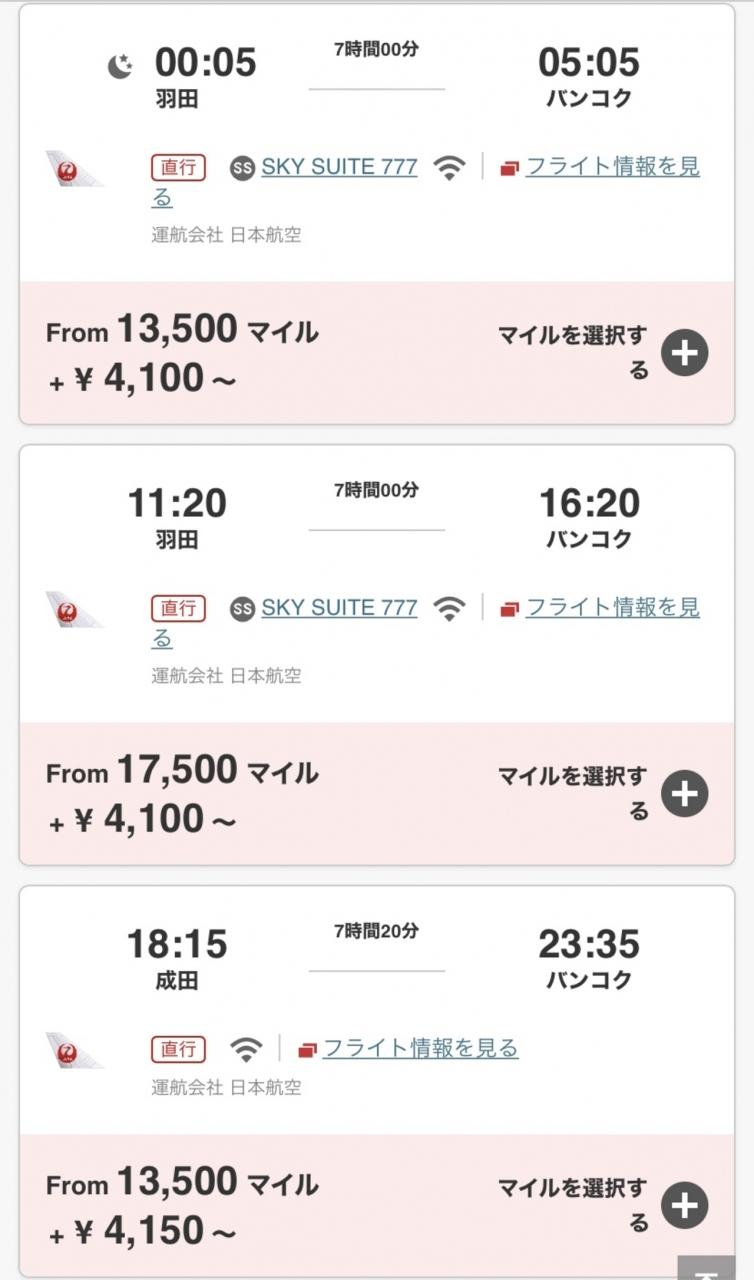View flight information for the 18:15 Narita flight
Viewport: 754px width, 1280px height.
point(420,1048)
